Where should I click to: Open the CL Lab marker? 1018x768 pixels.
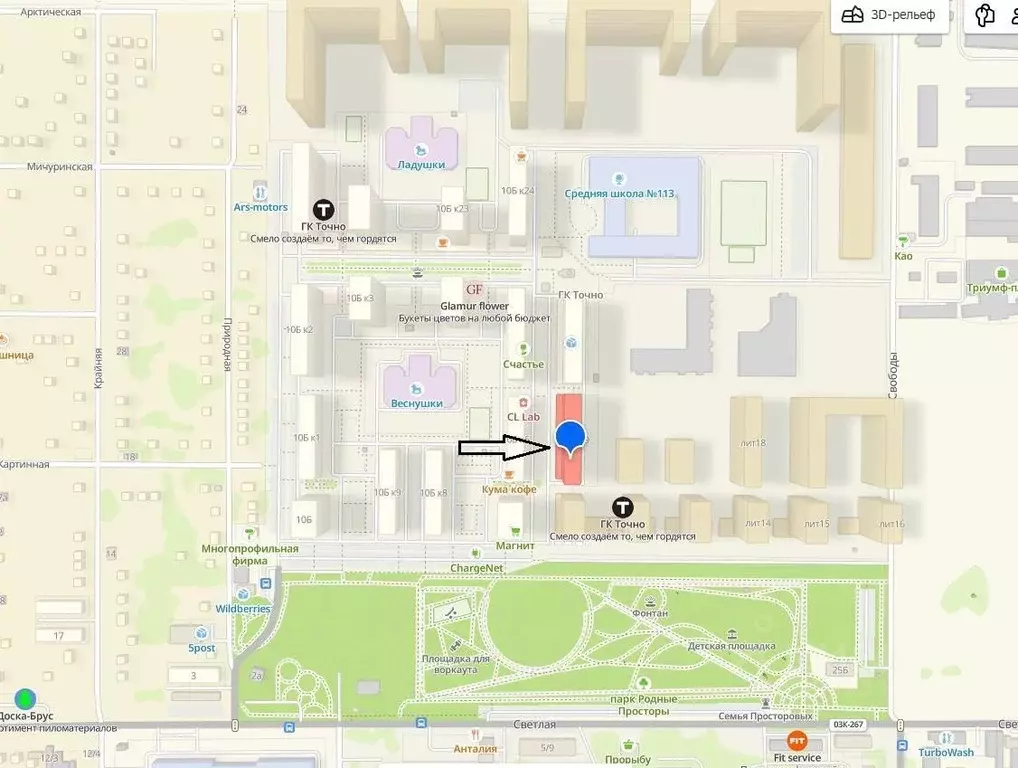523,402
